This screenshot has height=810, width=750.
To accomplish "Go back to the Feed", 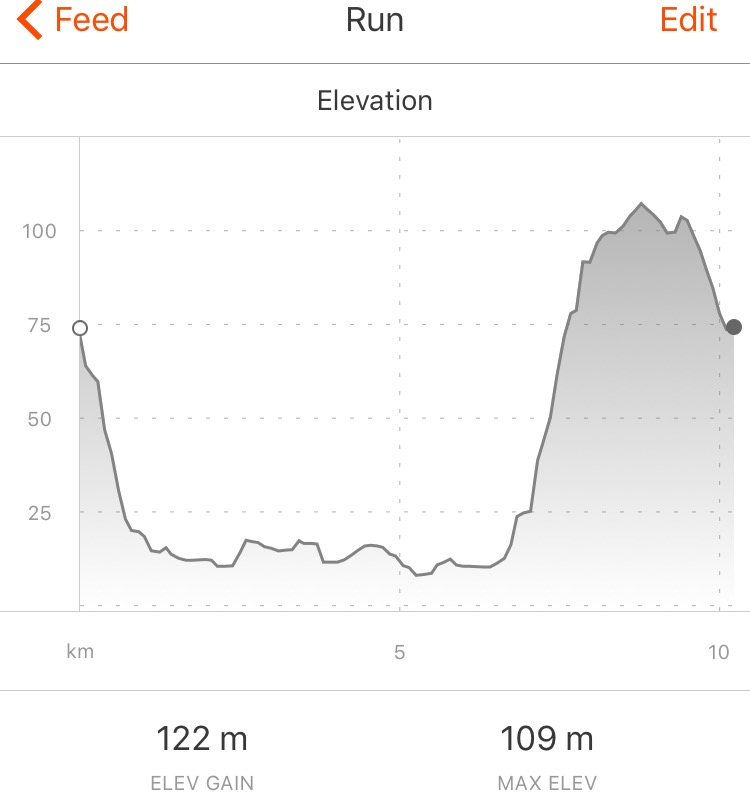I will [x=74, y=21].
